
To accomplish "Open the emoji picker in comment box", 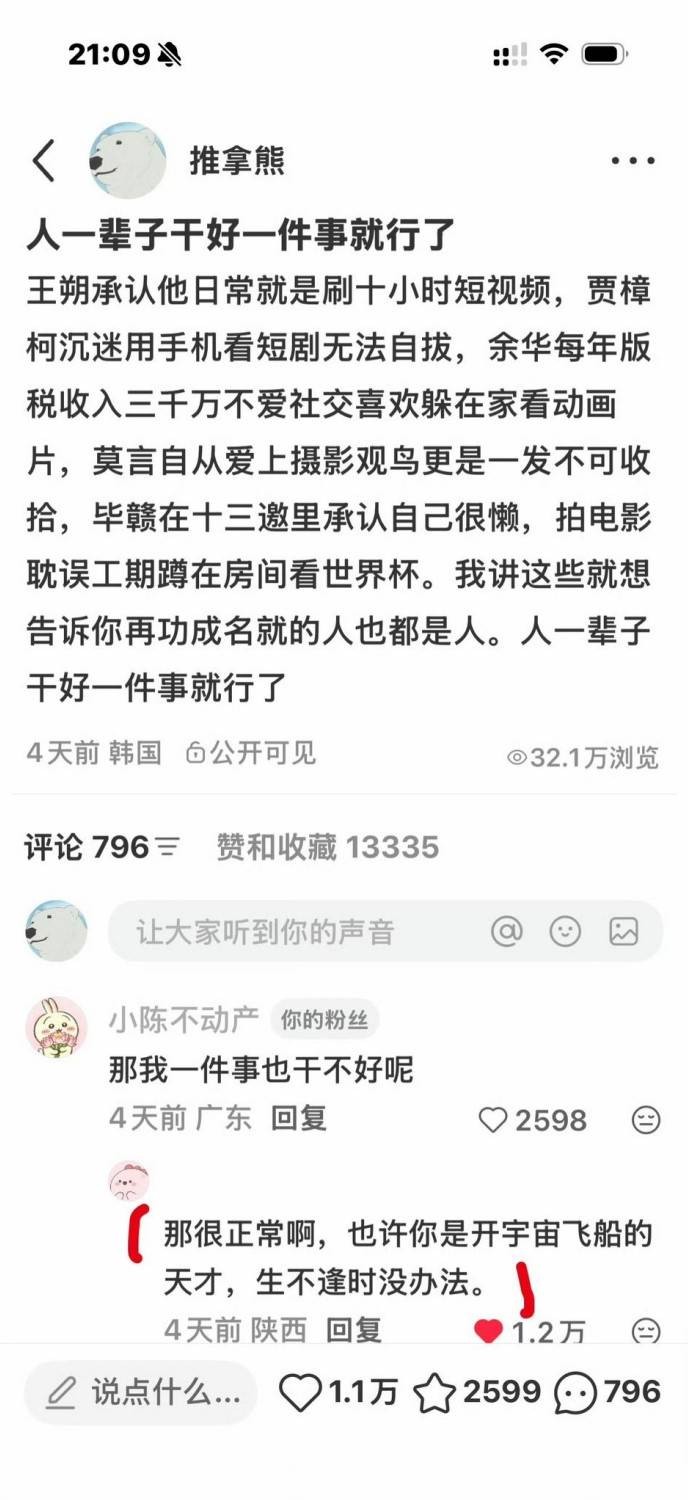I will (565, 932).
